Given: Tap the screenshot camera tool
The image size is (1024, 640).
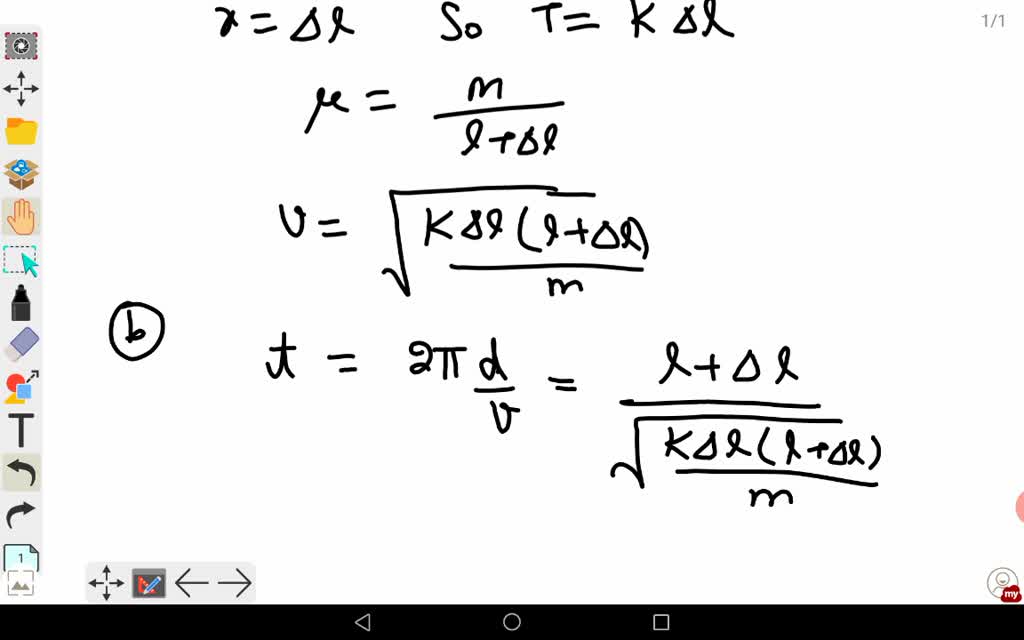Looking at the screenshot, I should tap(21, 45).
